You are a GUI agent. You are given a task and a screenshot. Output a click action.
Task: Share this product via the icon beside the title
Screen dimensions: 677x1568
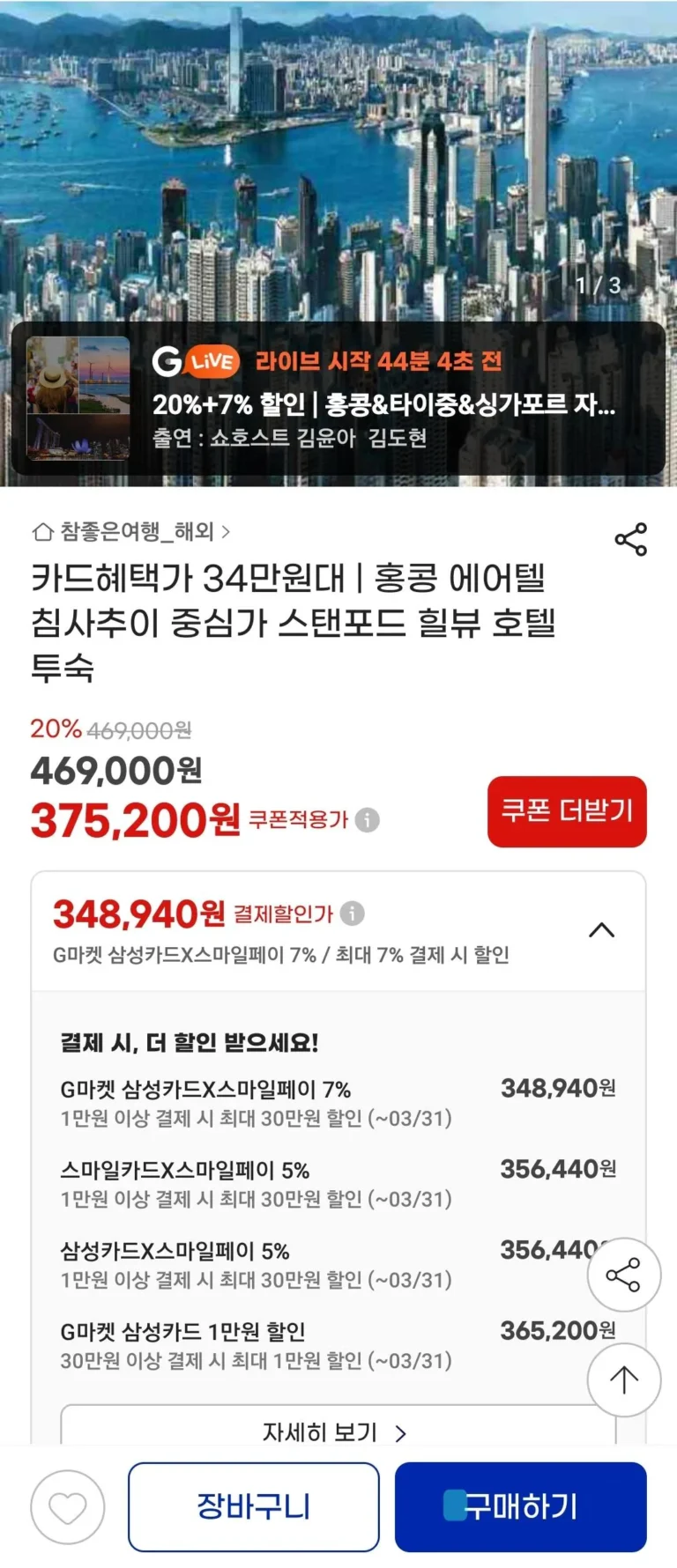click(x=630, y=539)
